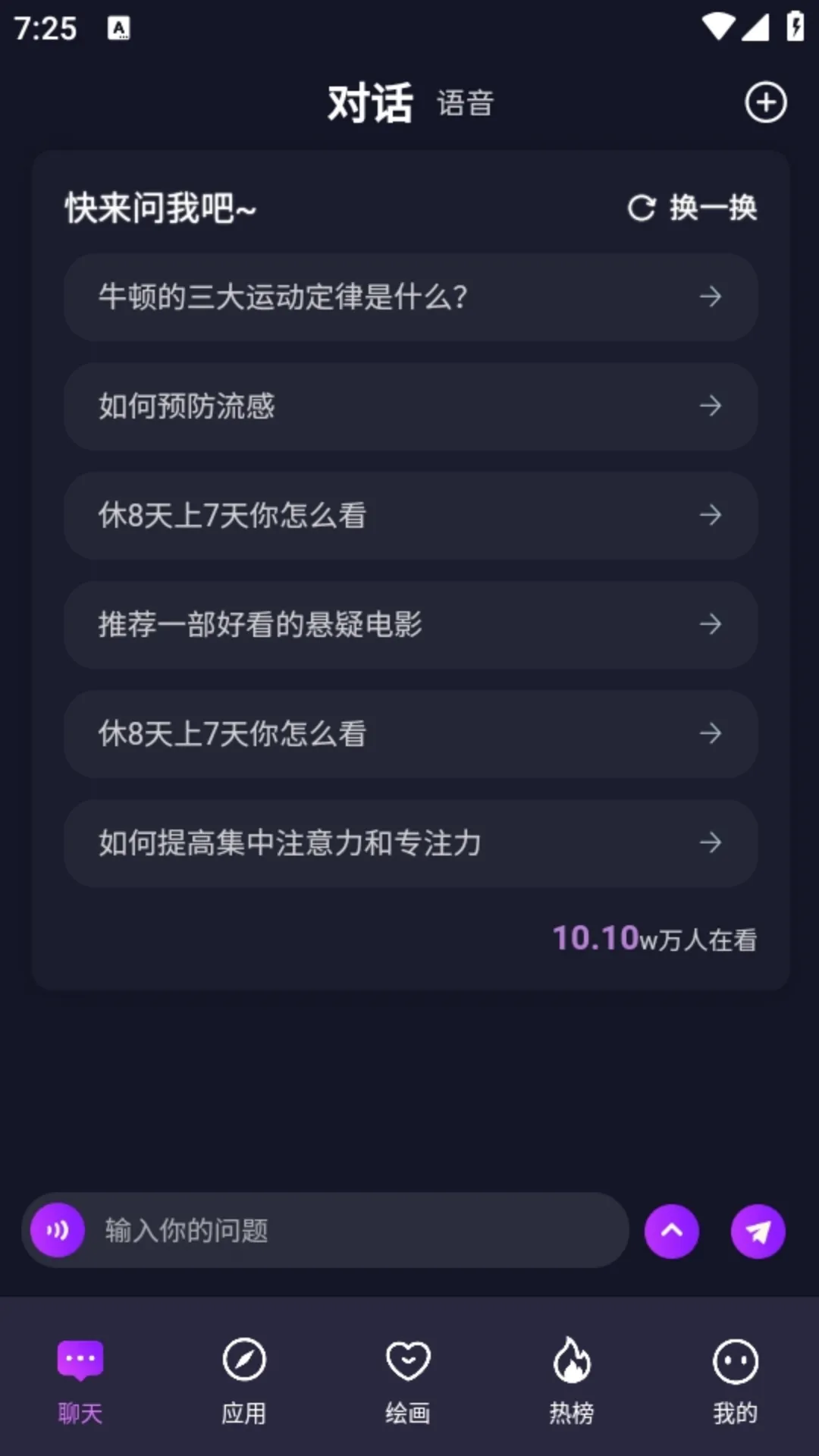Start a new conversation with the plus icon
Viewport: 819px width, 1456px height.
pyautogui.click(x=765, y=102)
